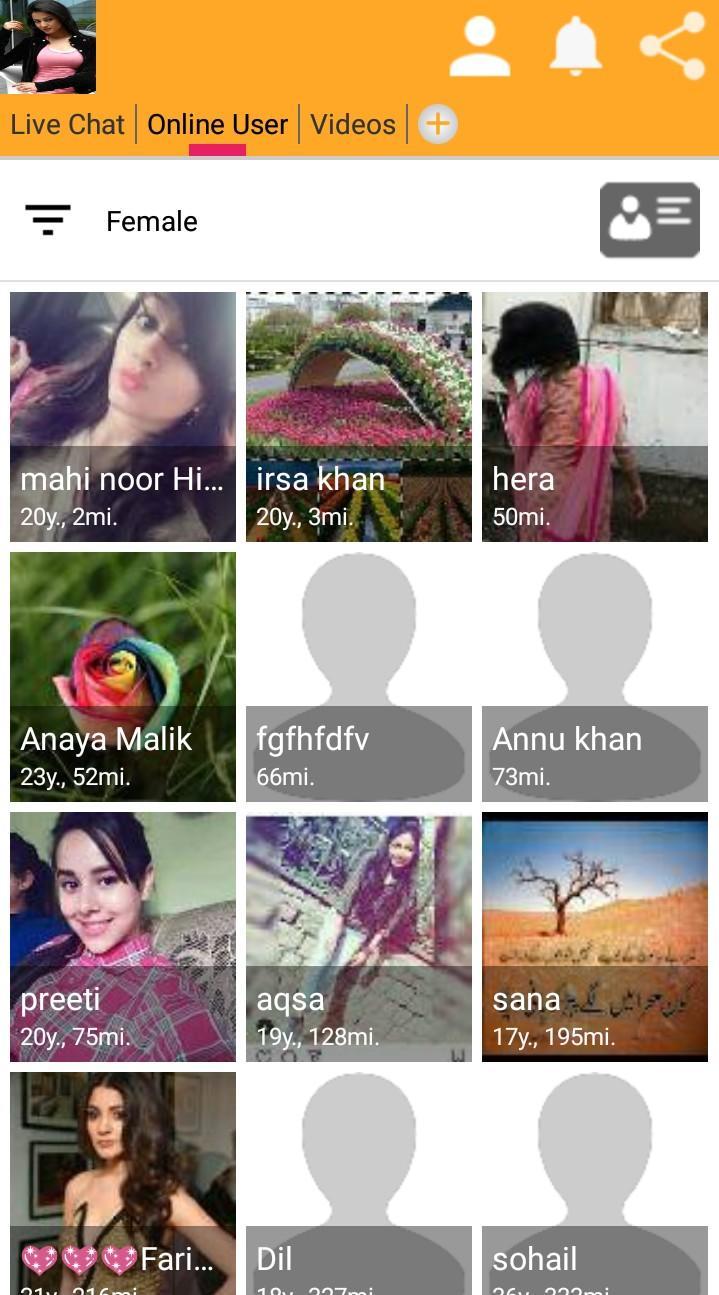Open mahi noor's profile tile

(x=123, y=416)
